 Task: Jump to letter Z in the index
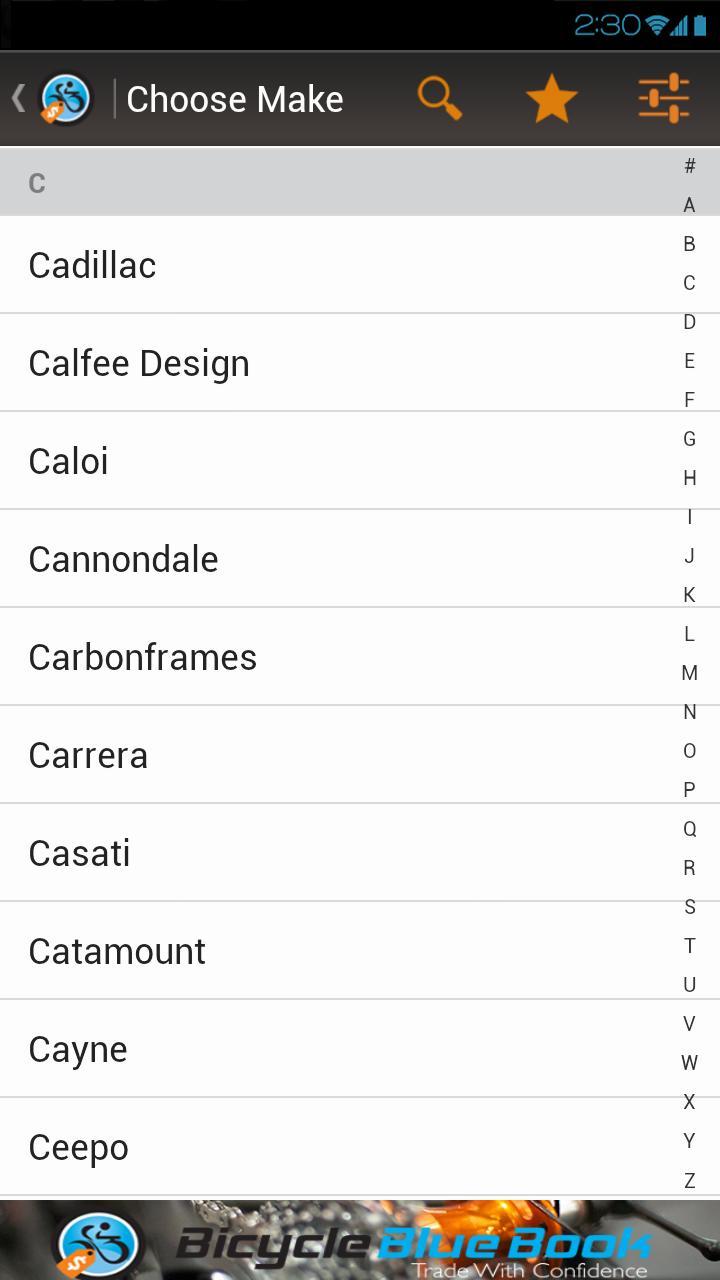(x=689, y=1180)
